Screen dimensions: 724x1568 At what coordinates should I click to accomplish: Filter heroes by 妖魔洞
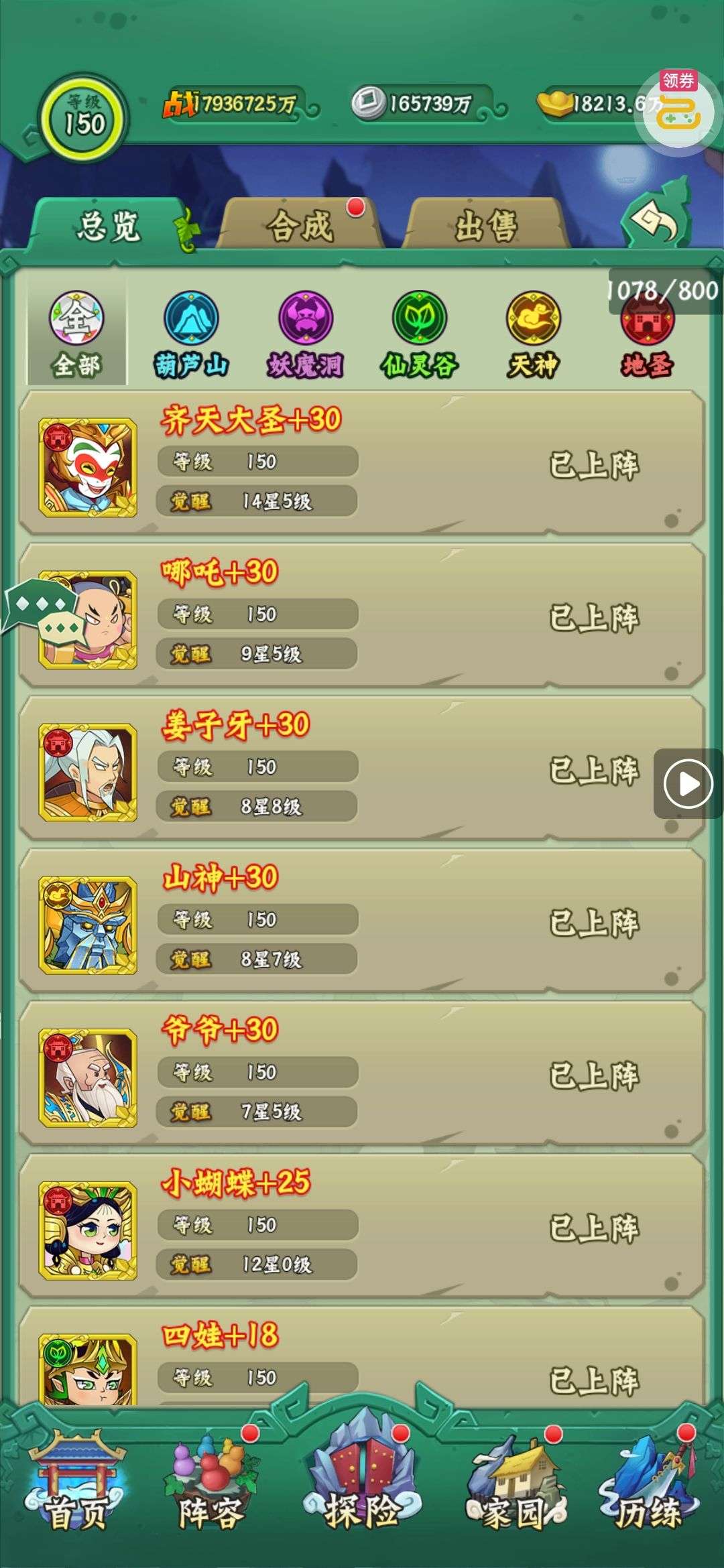point(306,334)
